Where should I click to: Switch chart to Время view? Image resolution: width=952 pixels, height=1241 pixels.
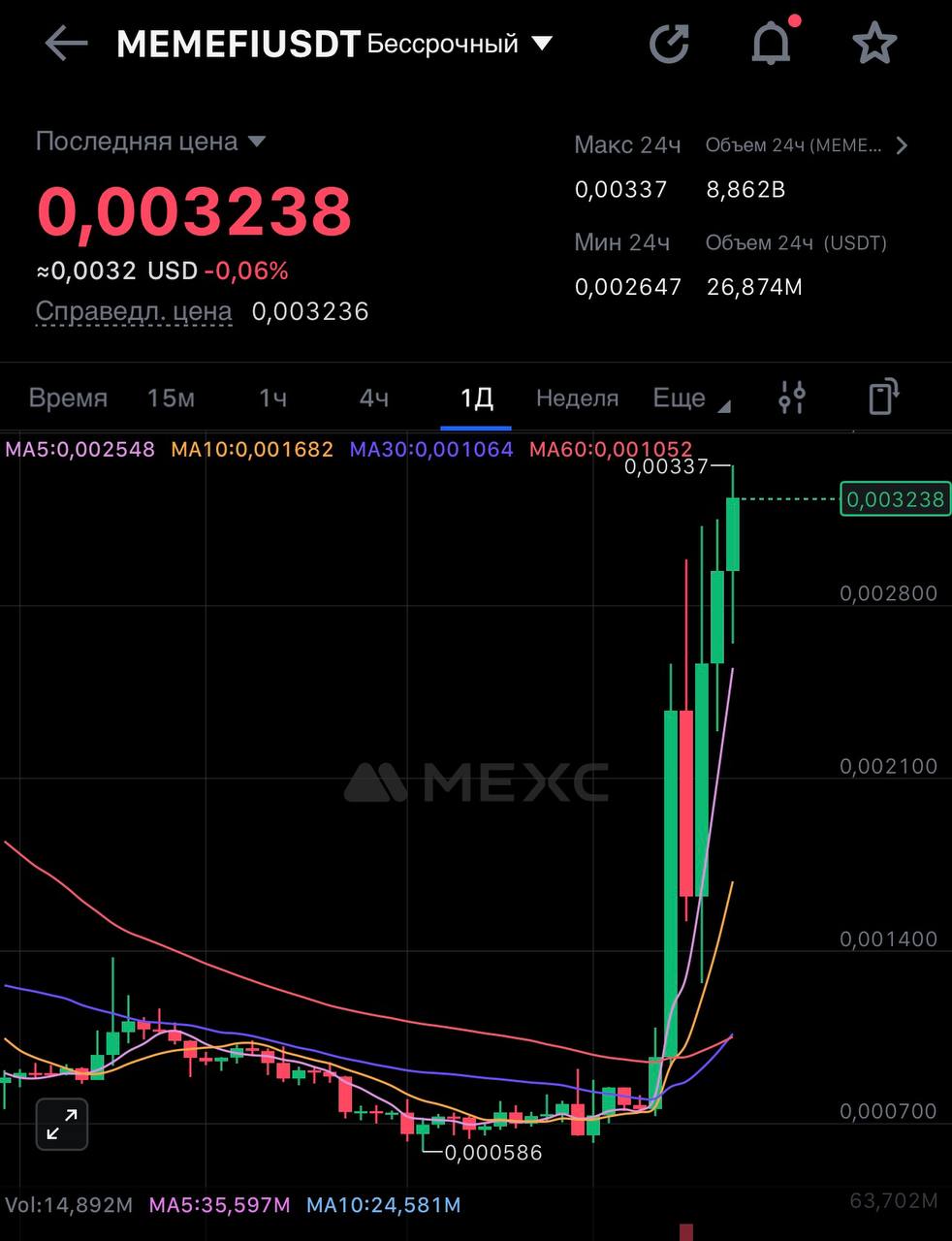68,398
